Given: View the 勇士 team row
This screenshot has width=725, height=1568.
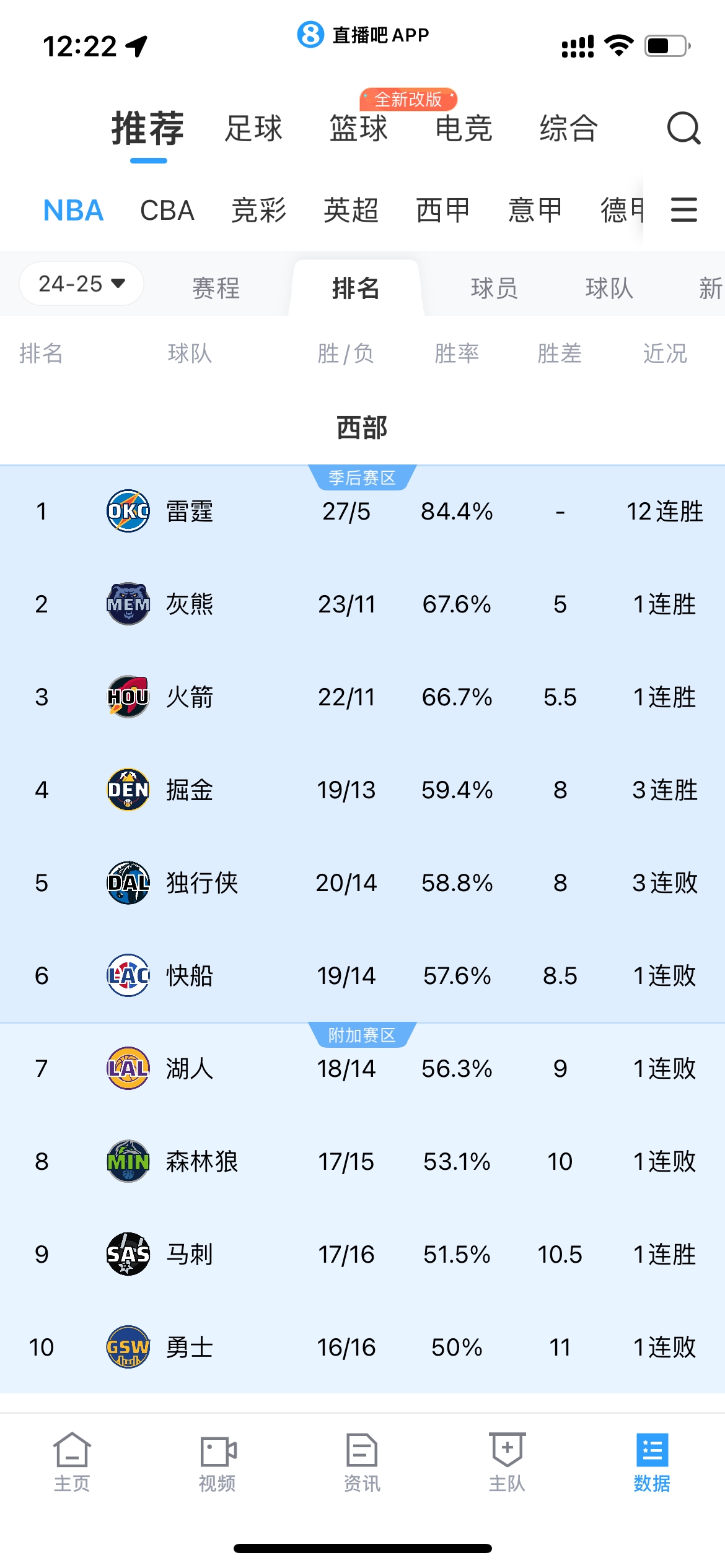Looking at the screenshot, I should point(362,1348).
